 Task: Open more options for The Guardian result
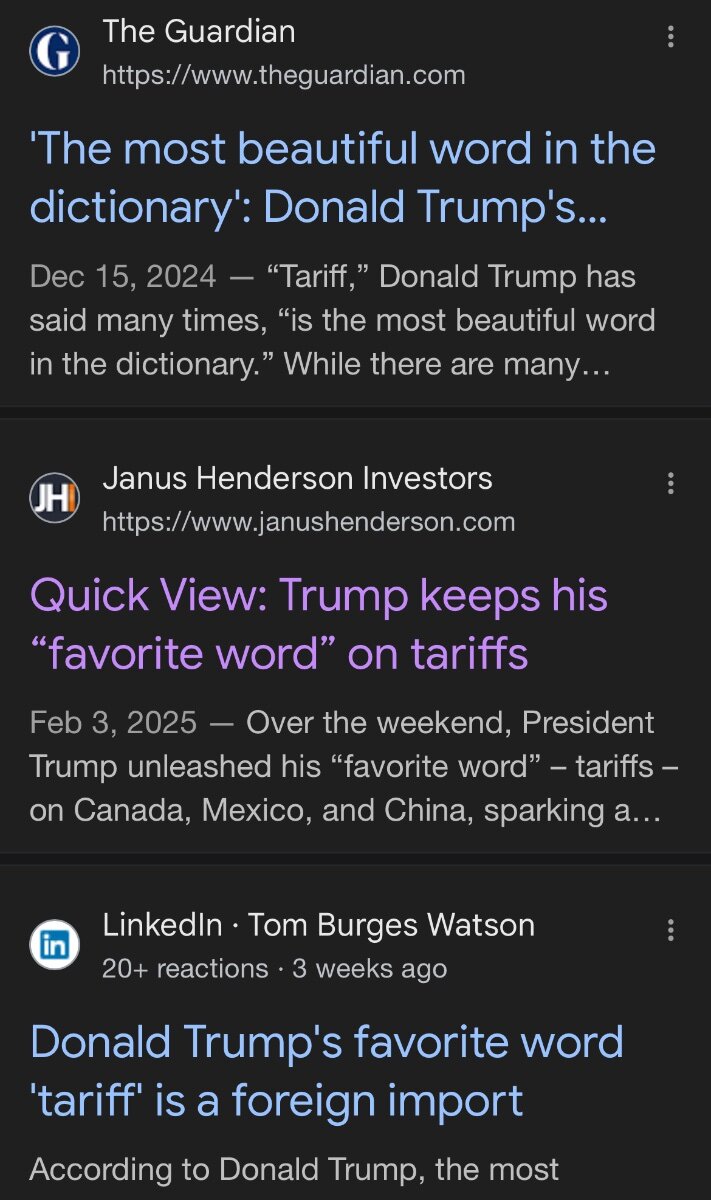670,37
